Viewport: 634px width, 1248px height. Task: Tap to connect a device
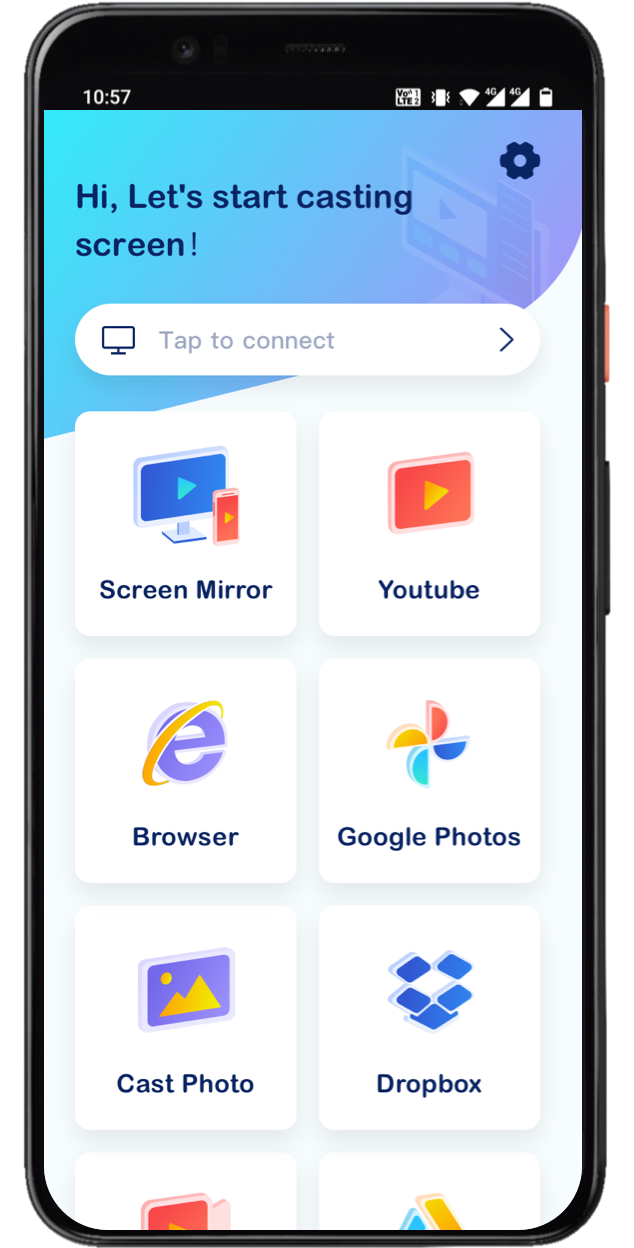(307, 340)
